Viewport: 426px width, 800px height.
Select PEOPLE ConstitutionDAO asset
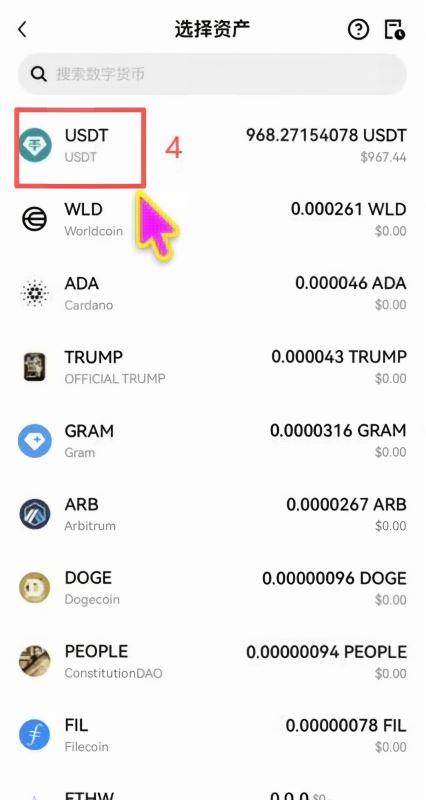pos(213,662)
